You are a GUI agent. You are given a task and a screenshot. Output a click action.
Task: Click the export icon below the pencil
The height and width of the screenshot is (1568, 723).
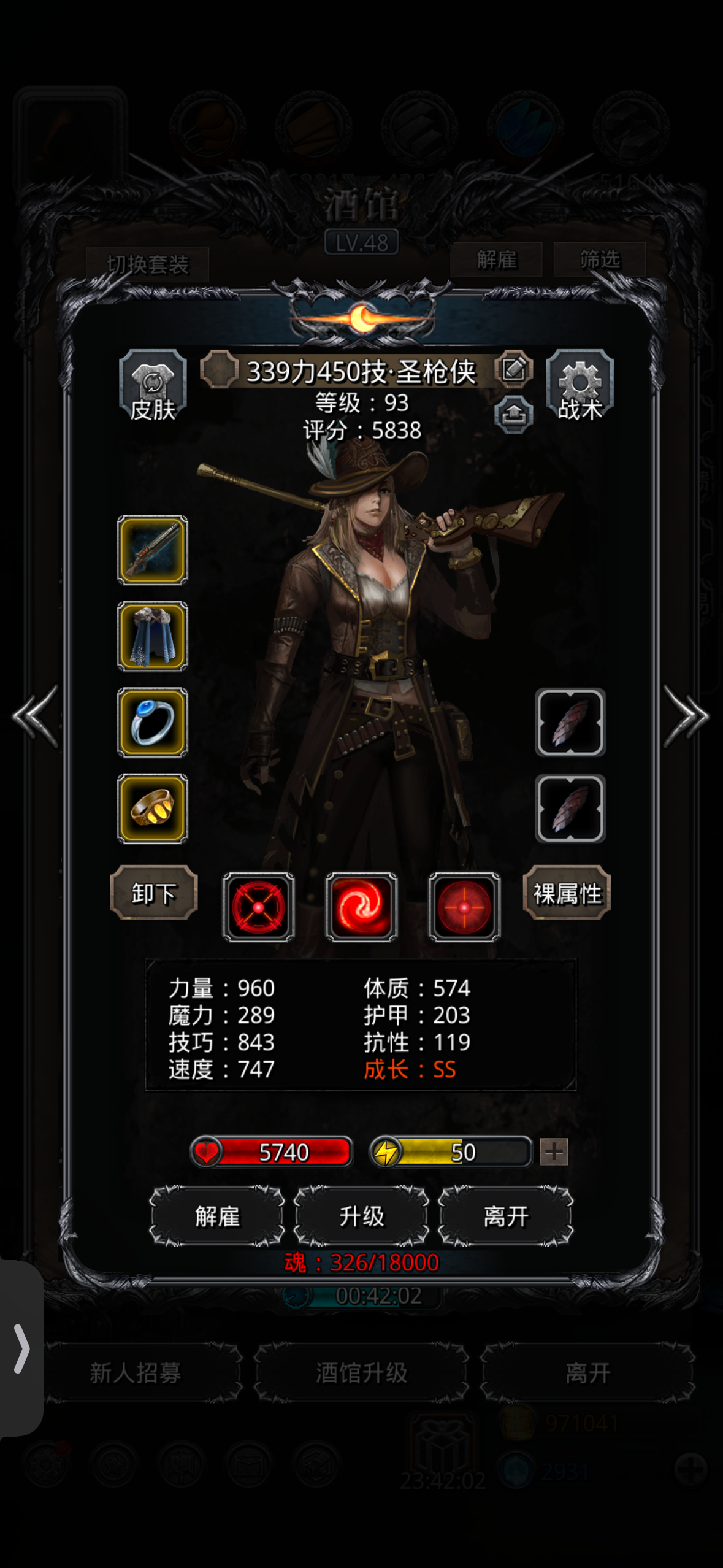point(514,413)
